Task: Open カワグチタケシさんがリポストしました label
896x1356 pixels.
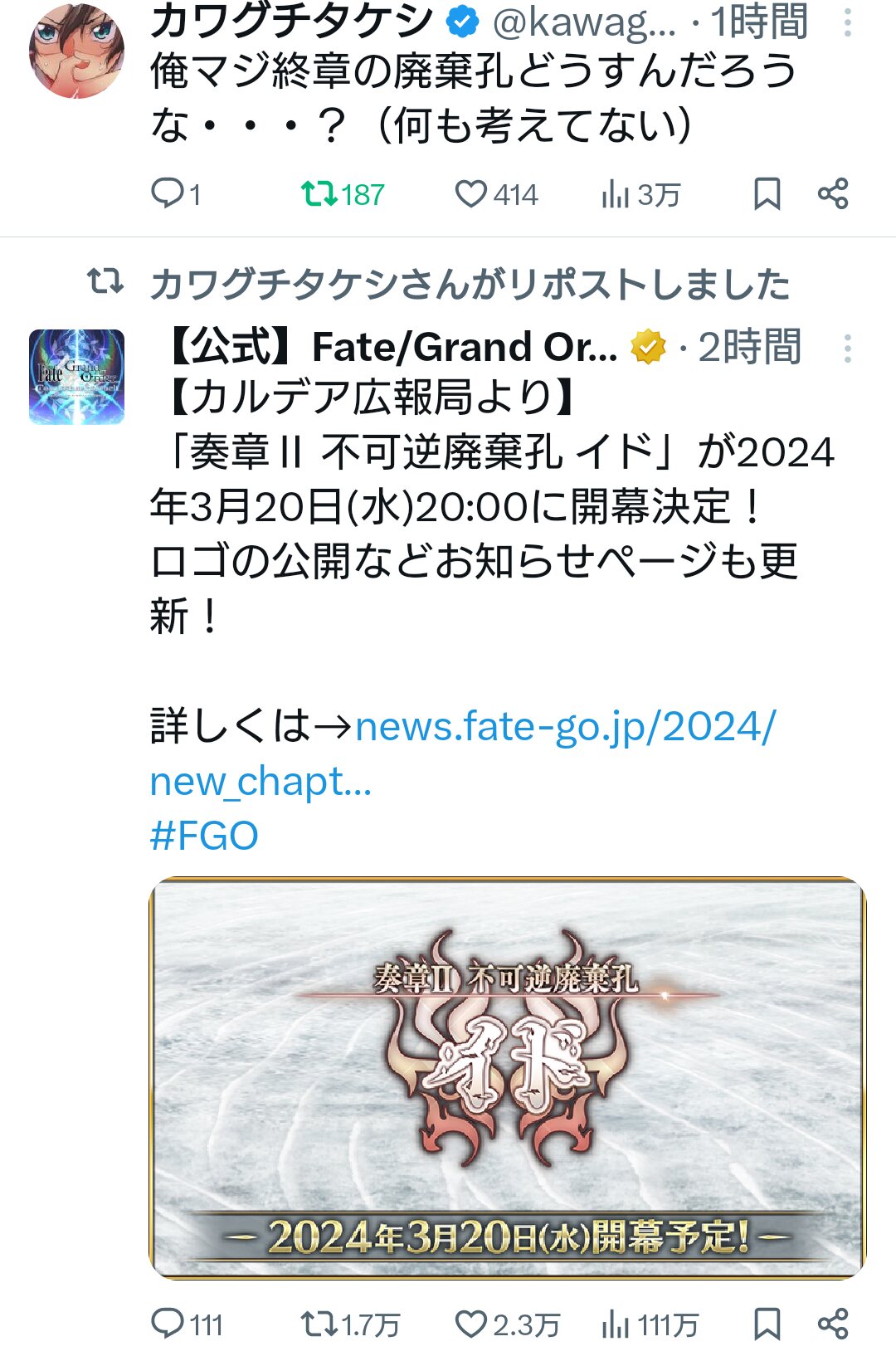Action: pos(469,285)
